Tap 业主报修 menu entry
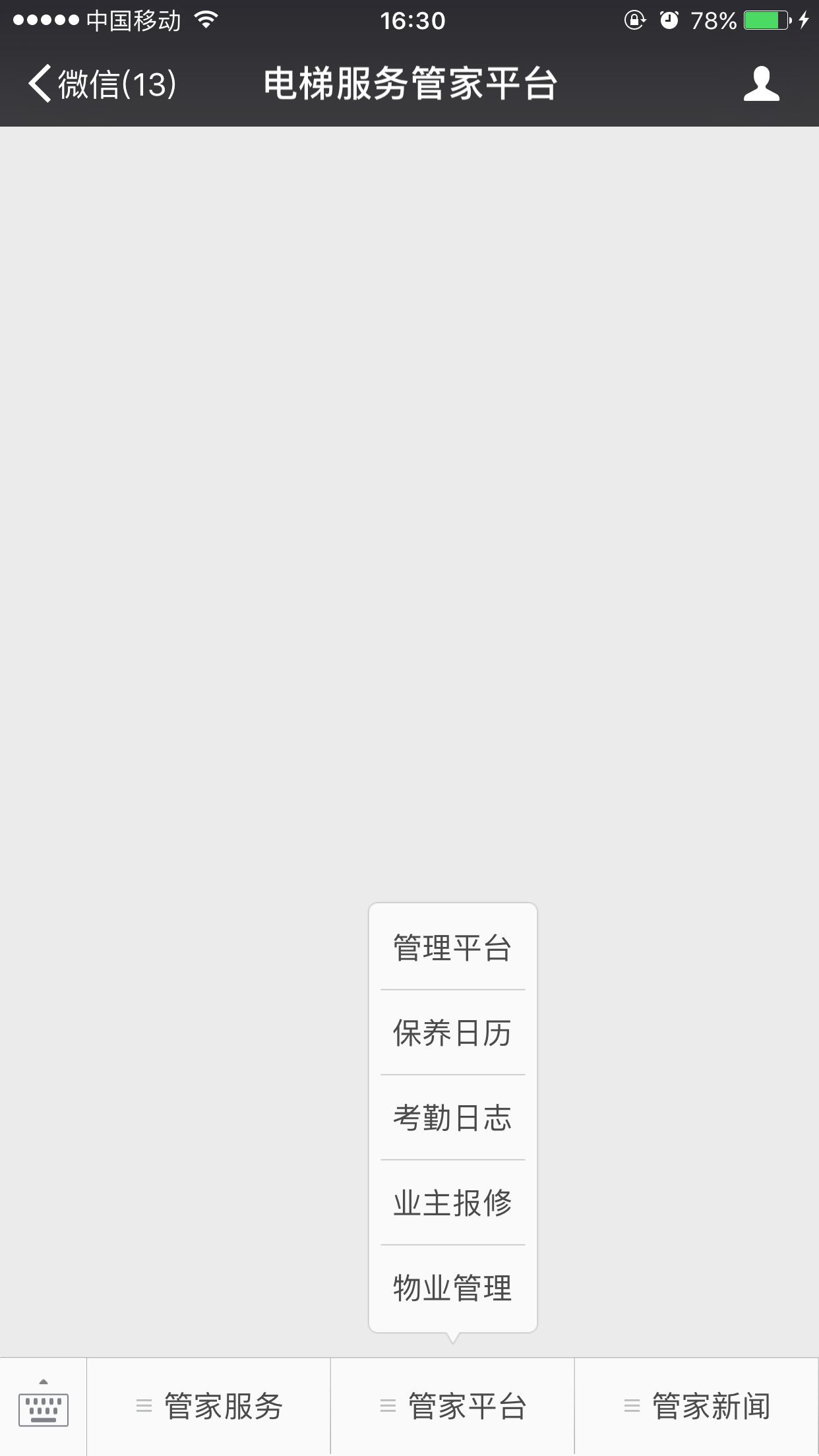819x1456 pixels. click(x=453, y=1203)
